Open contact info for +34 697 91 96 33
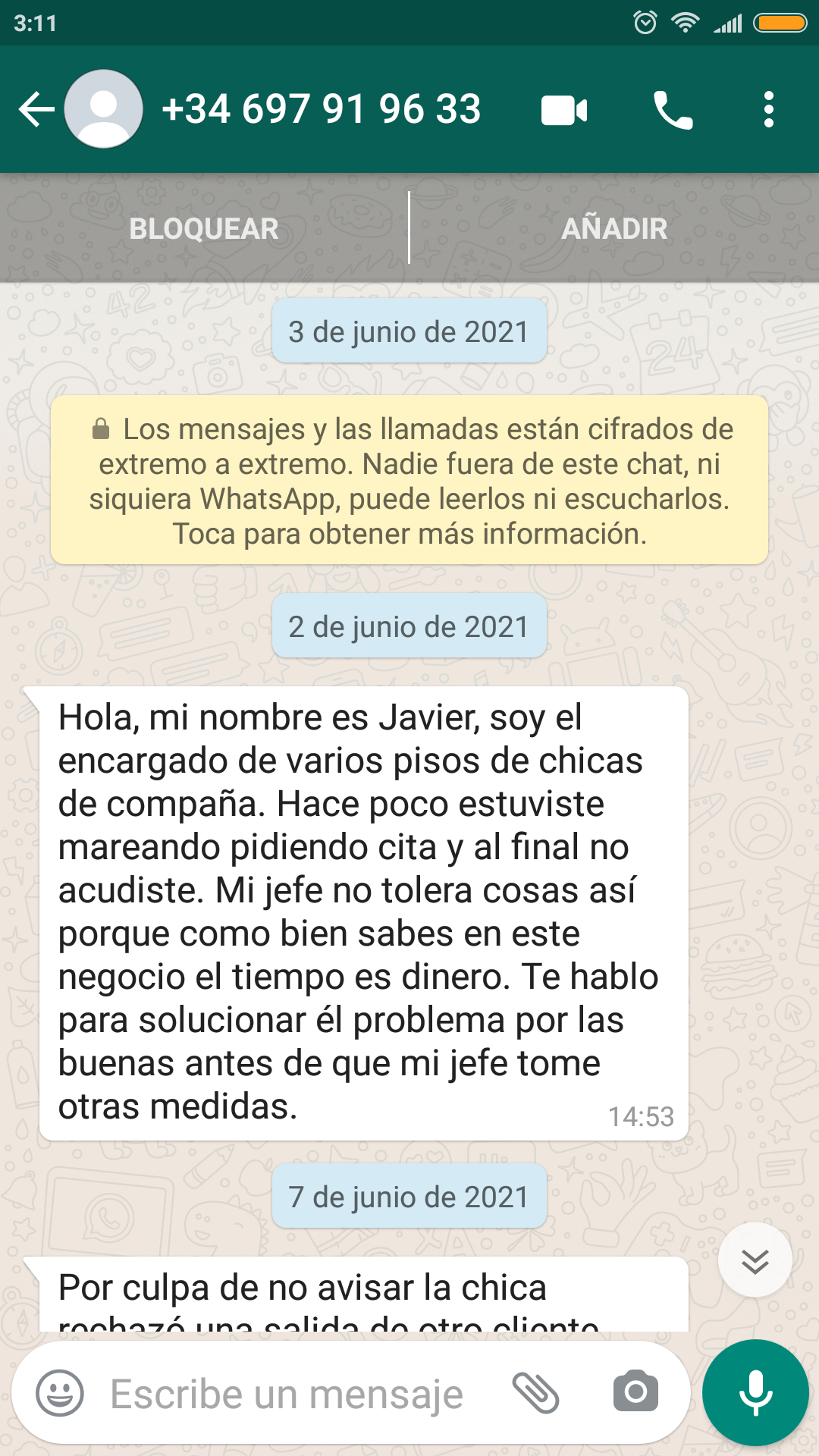Viewport: 819px width, 1456px height. pyautogui.click(x=321, y=109)
